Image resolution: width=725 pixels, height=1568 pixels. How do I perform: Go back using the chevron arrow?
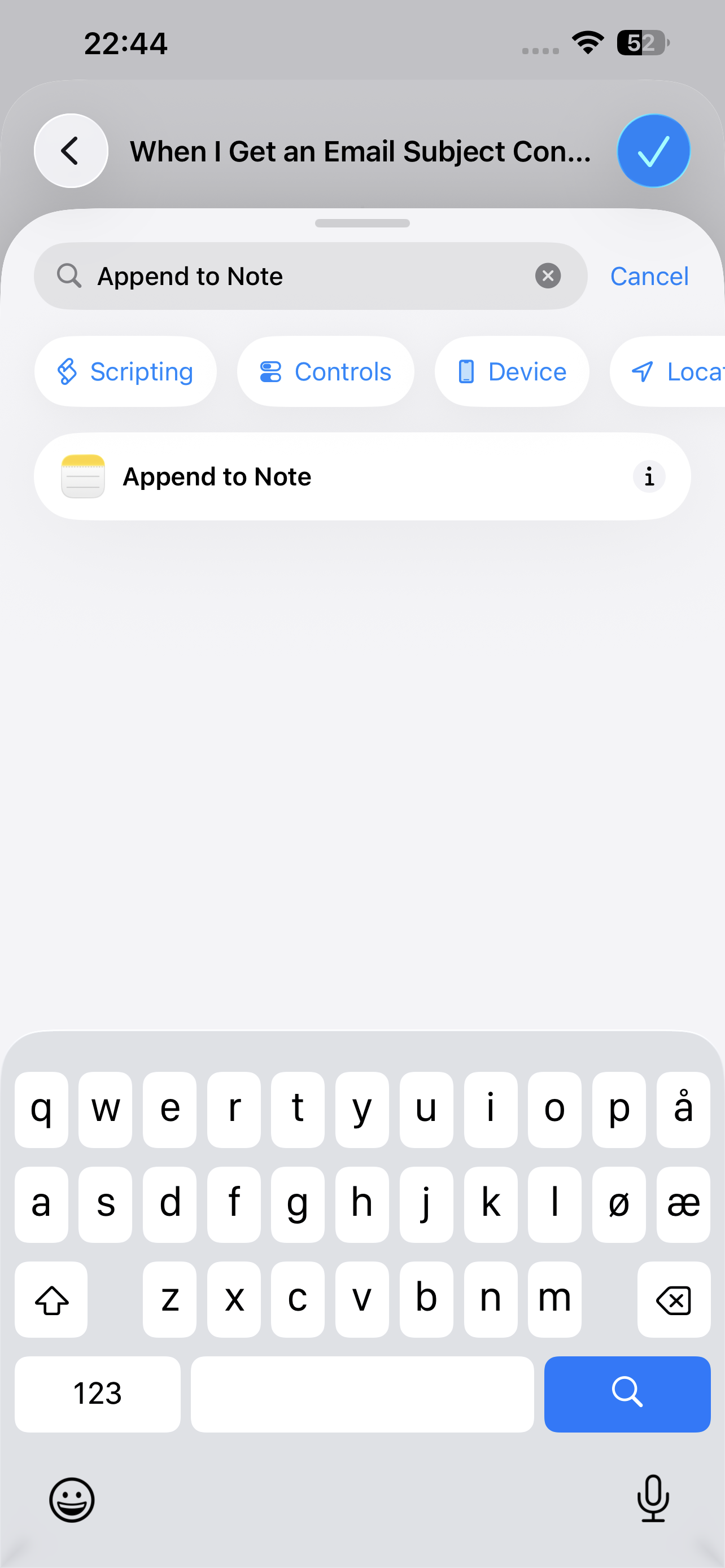70,150
